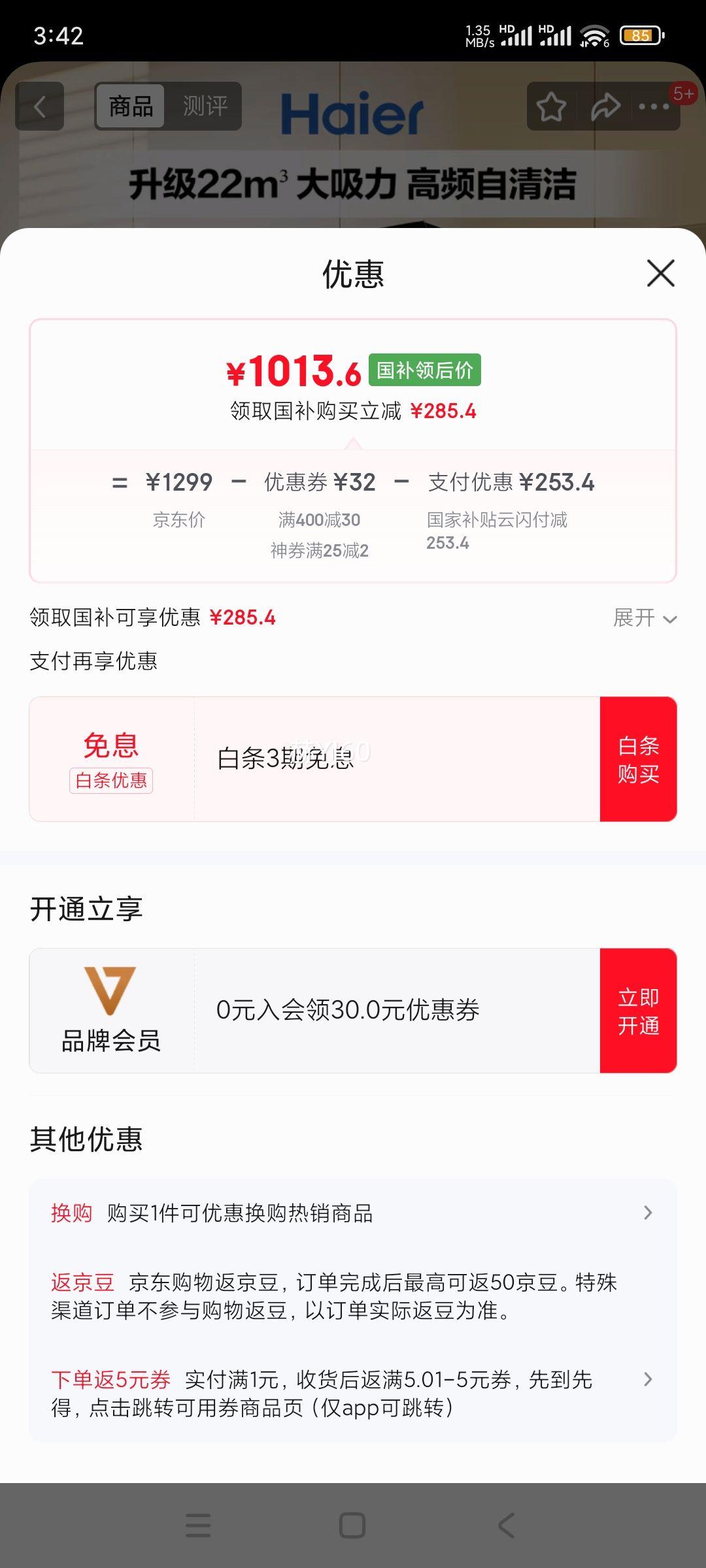
Task: Tap the system home button
Action: coord(352,1526)
